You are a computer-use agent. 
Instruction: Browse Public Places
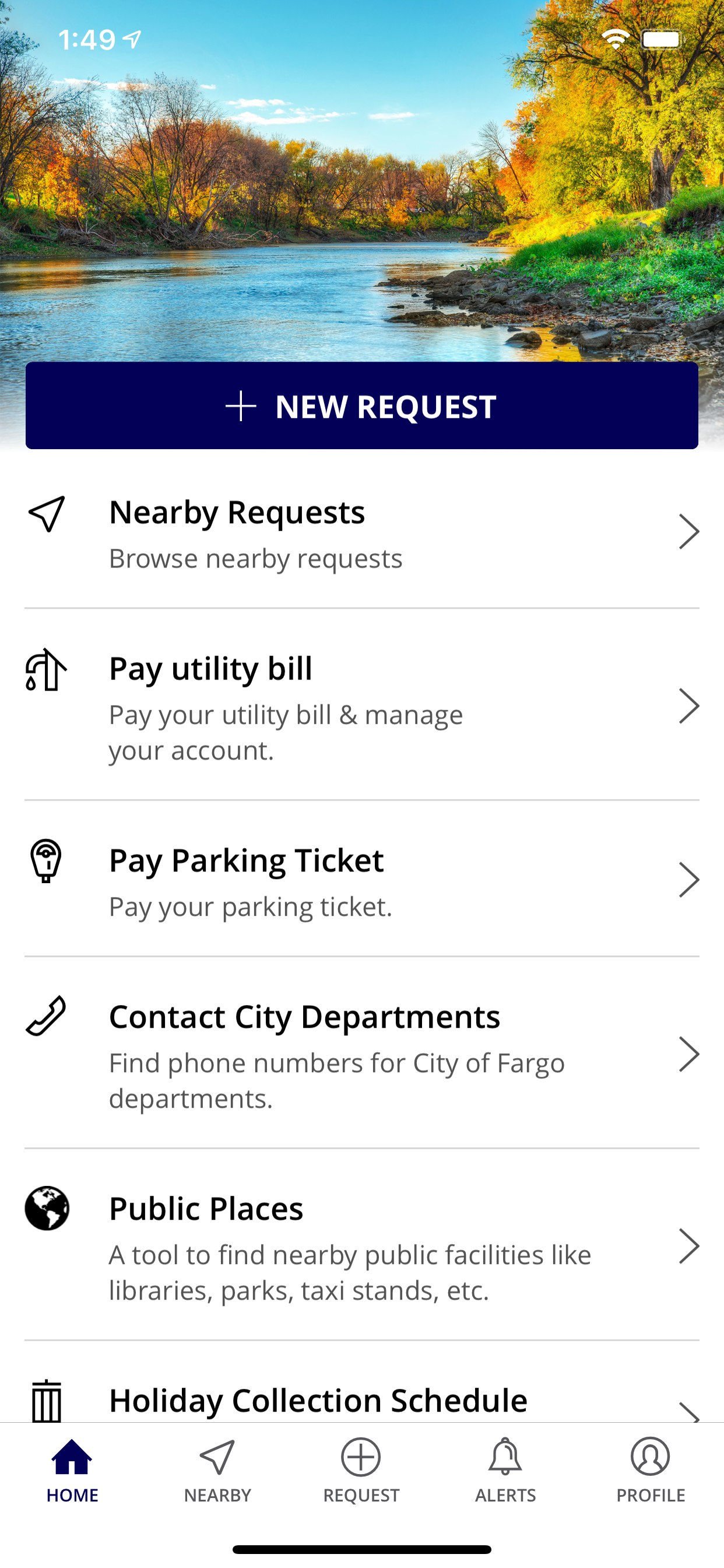(361, 1245)
